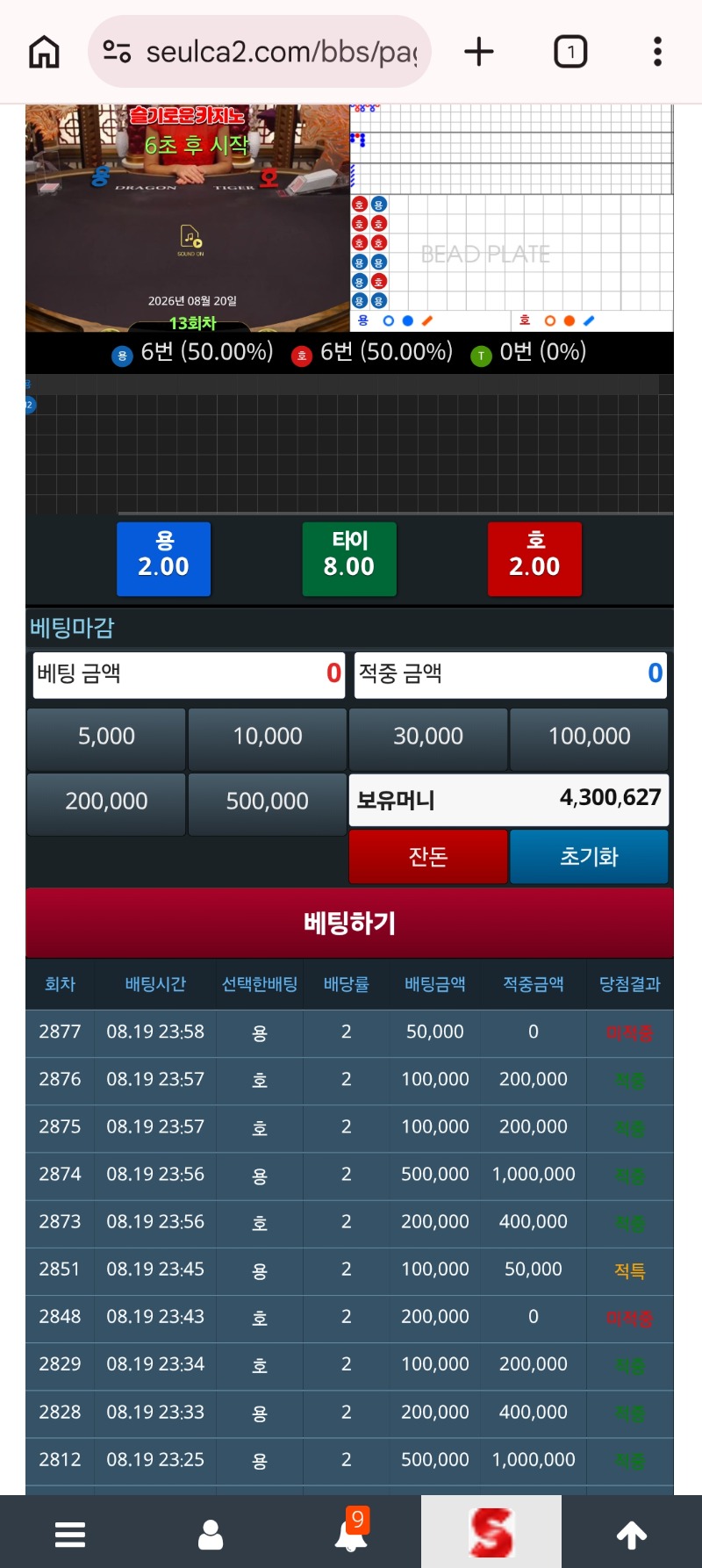Open the browser overflow menu
The image size is (702, 1568).
pyautogui.click(x=657, y=52)
